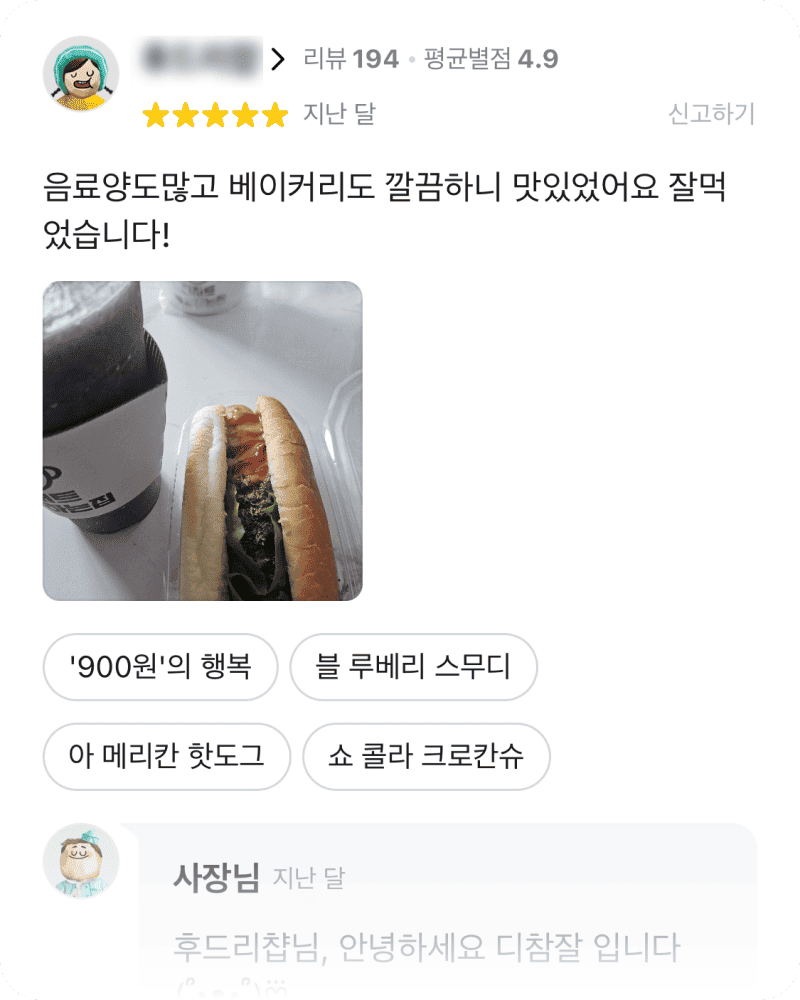This screenshot has height=1000, width=800.
Task: Tap the 아 메리칸 핫도그 chip
Action: coord(166,756)
